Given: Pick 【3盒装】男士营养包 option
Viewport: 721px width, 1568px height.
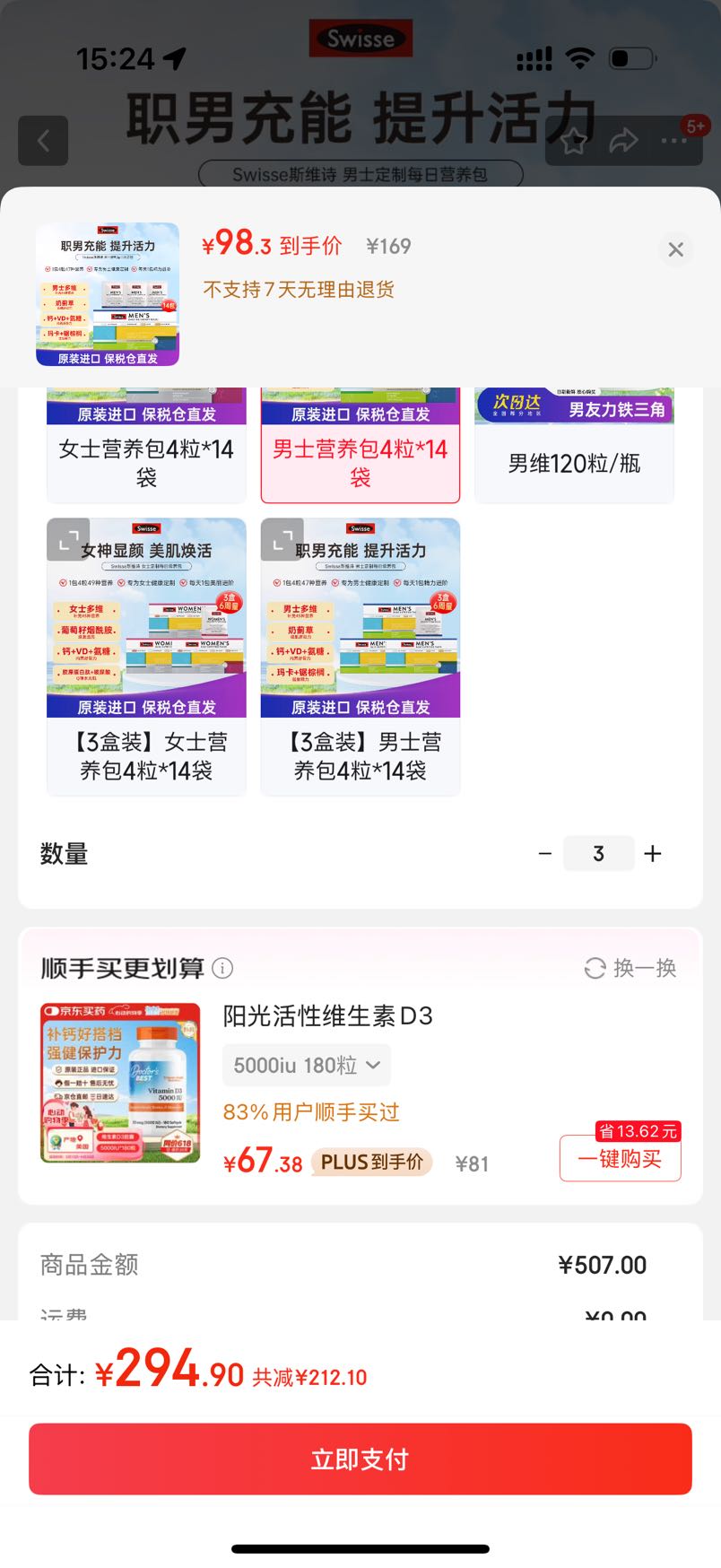Looking at the screenshot, I should [360, 754].
